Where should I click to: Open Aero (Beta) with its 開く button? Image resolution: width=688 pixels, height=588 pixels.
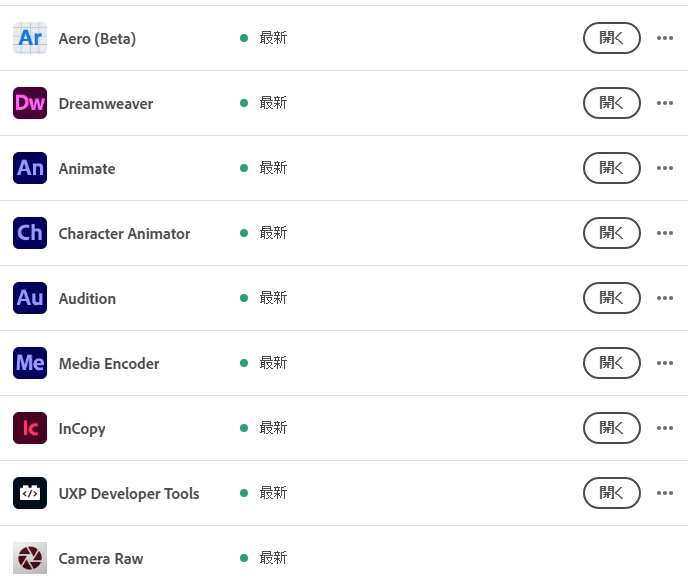tap(611, 38)
